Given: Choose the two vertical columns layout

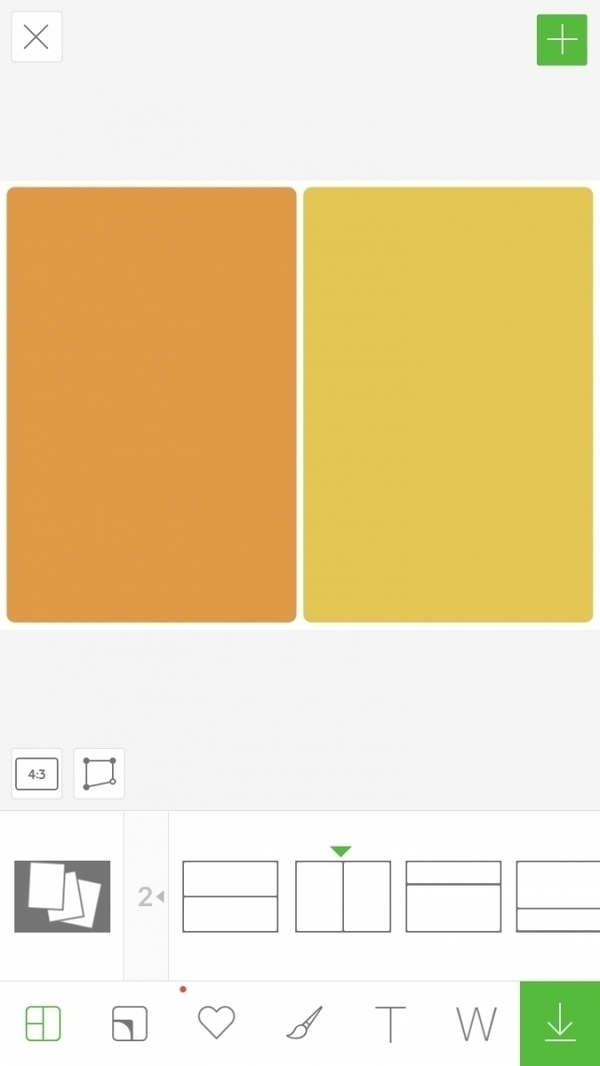Looking at the screenshot, I should click(343, 896).
